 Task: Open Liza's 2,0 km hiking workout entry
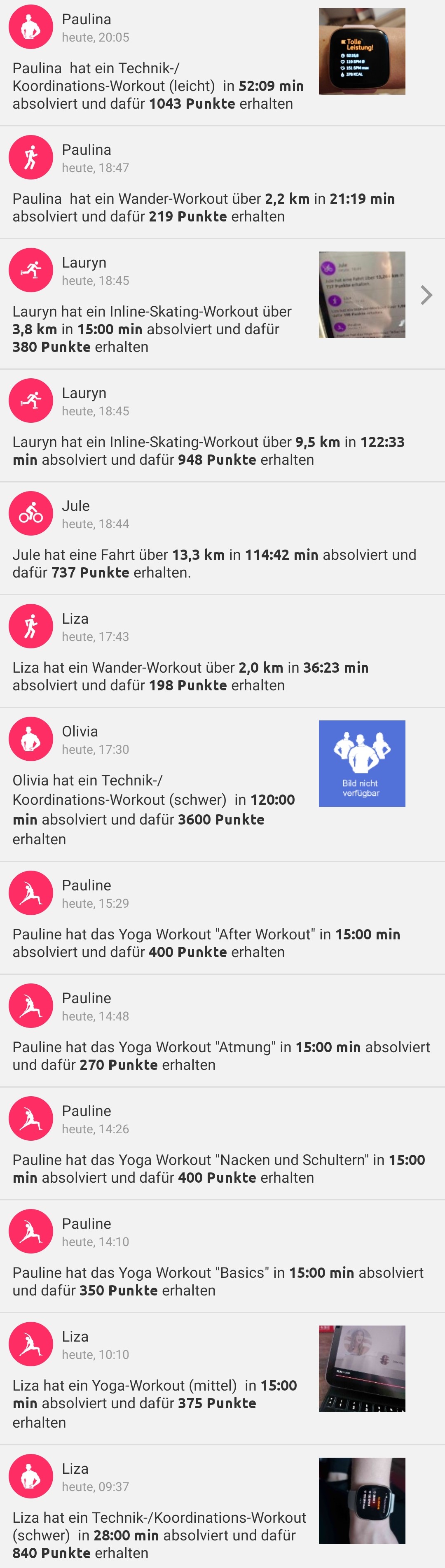222,651
